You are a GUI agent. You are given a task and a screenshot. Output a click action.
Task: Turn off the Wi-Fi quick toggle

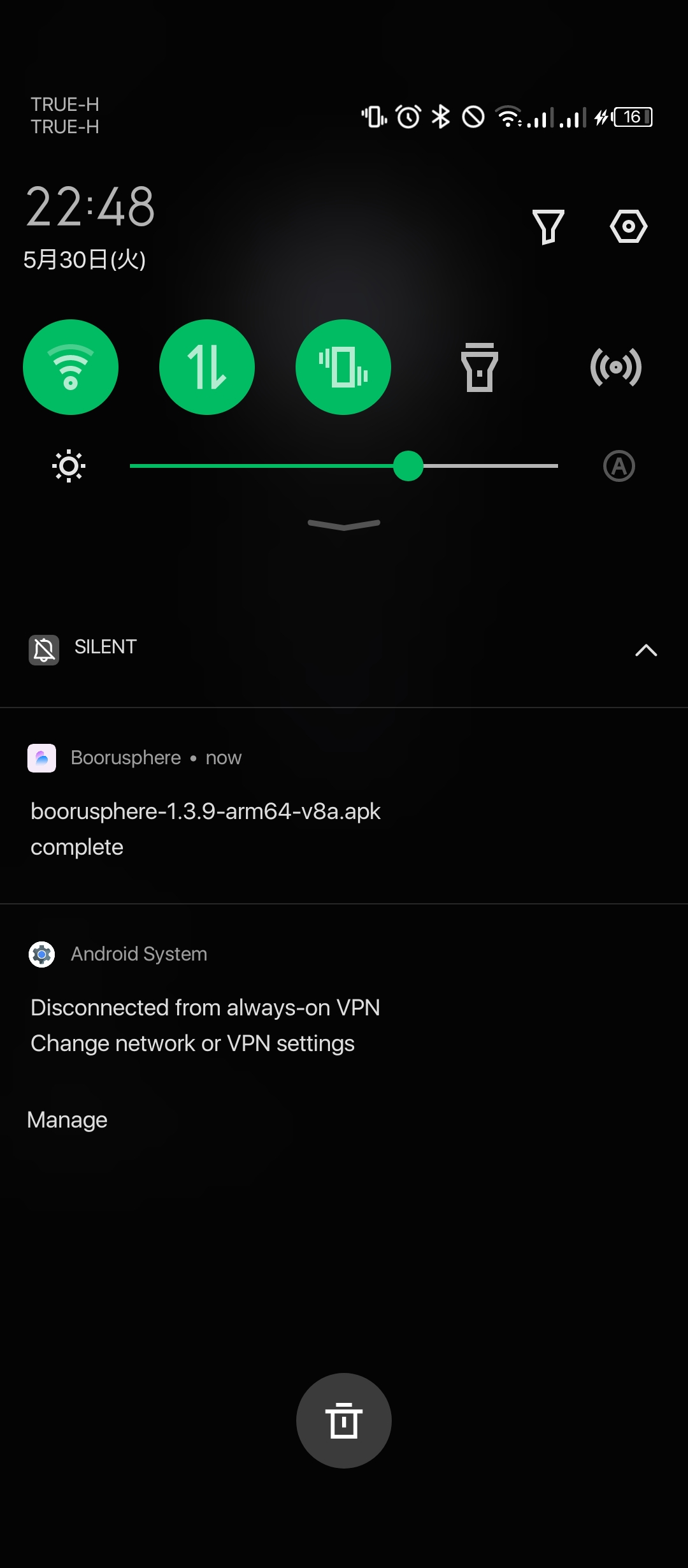click(x=71, y=367)
